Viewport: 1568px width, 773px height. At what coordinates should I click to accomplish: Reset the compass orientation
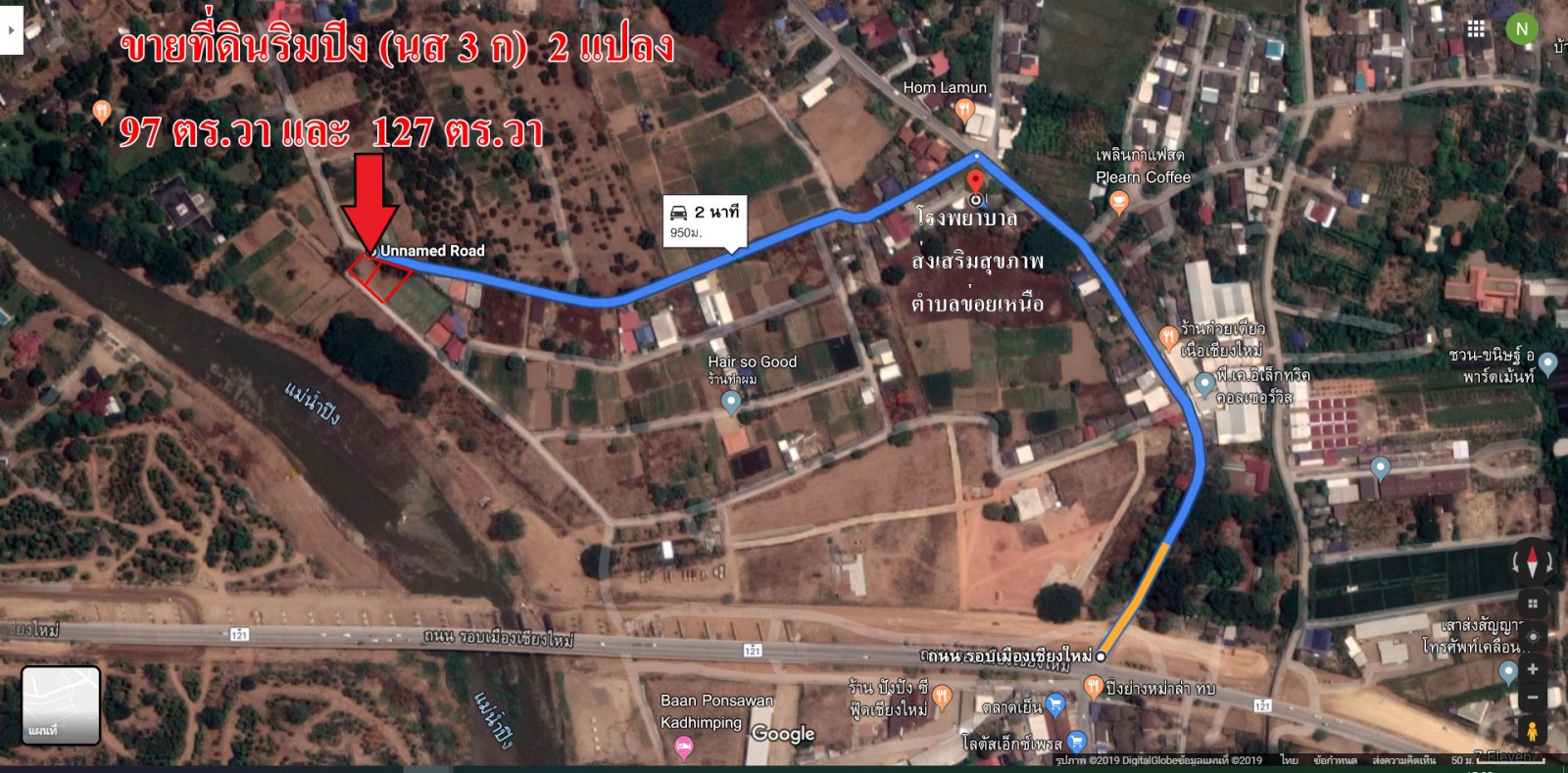click(x=1533, y=563)
